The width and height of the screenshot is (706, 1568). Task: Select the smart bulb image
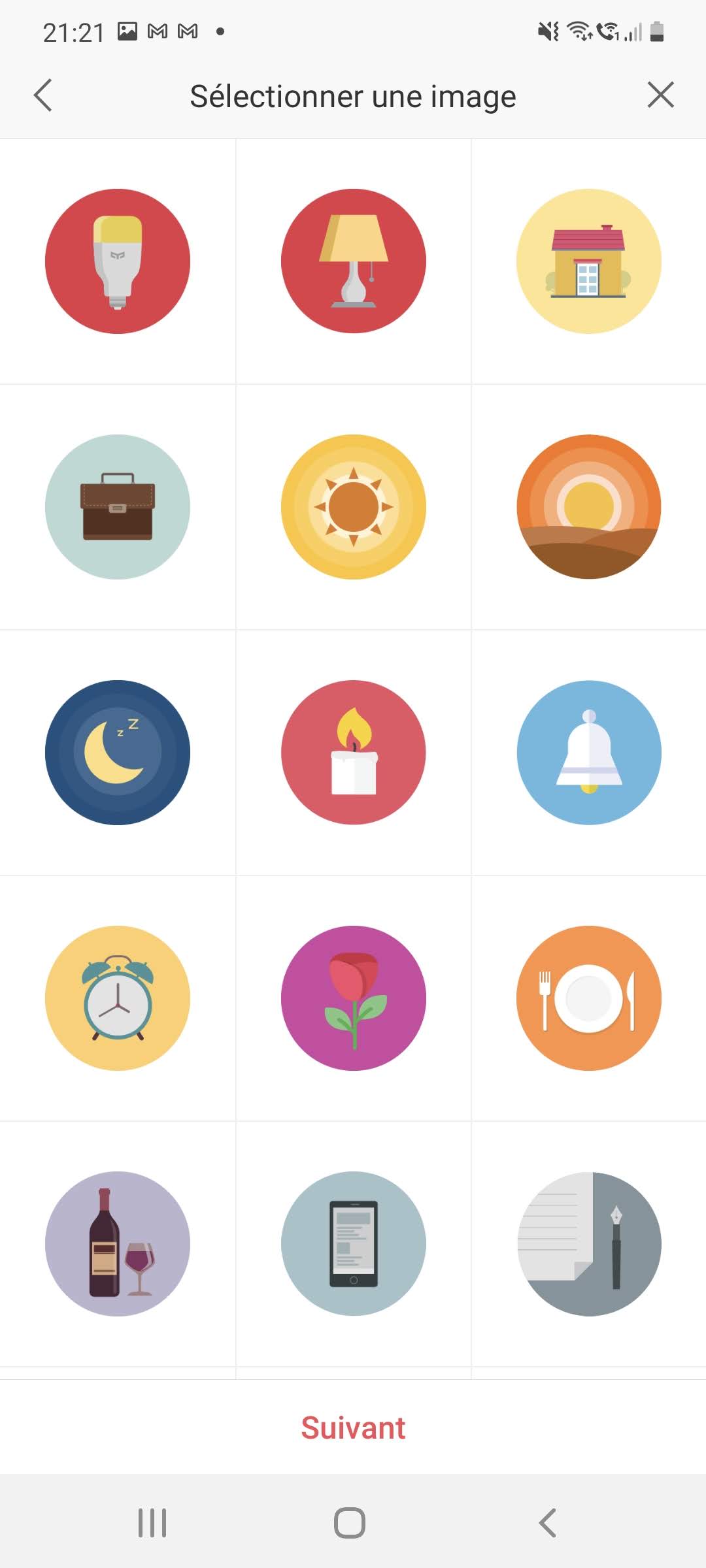click(x=118, y=261)
